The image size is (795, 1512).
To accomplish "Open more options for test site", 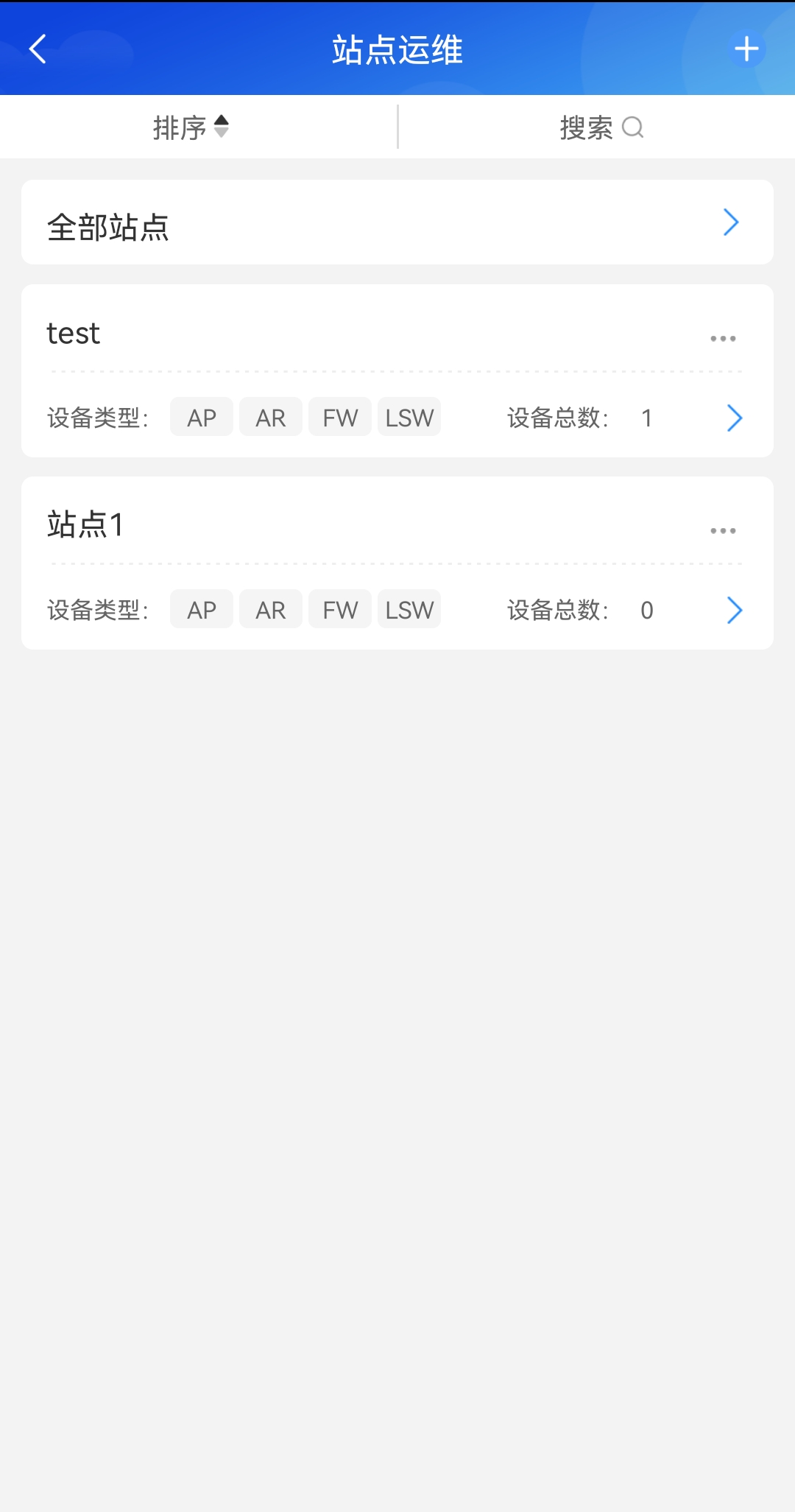I will 723,339.
